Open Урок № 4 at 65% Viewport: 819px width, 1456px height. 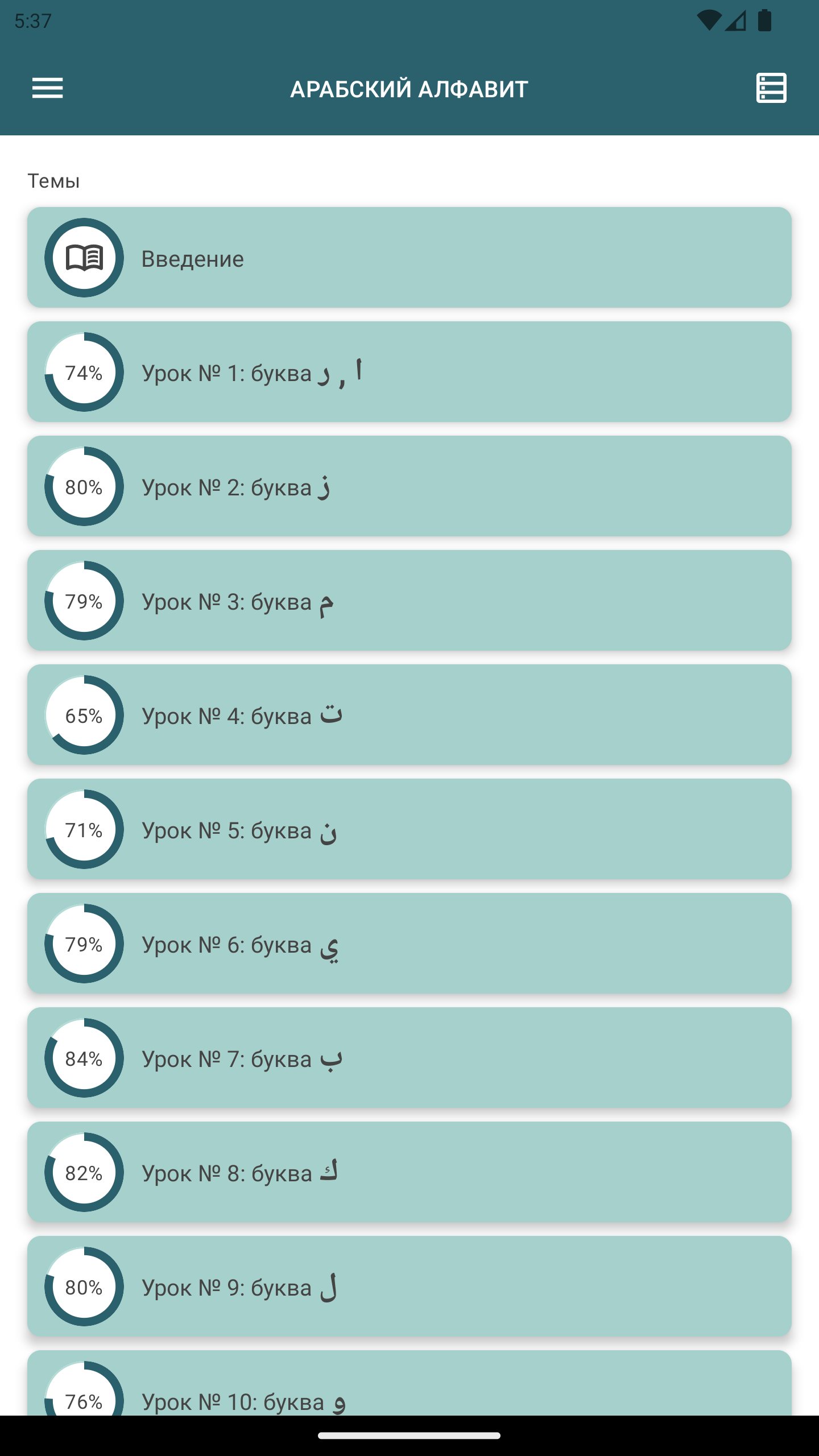[x=409, y=715]
